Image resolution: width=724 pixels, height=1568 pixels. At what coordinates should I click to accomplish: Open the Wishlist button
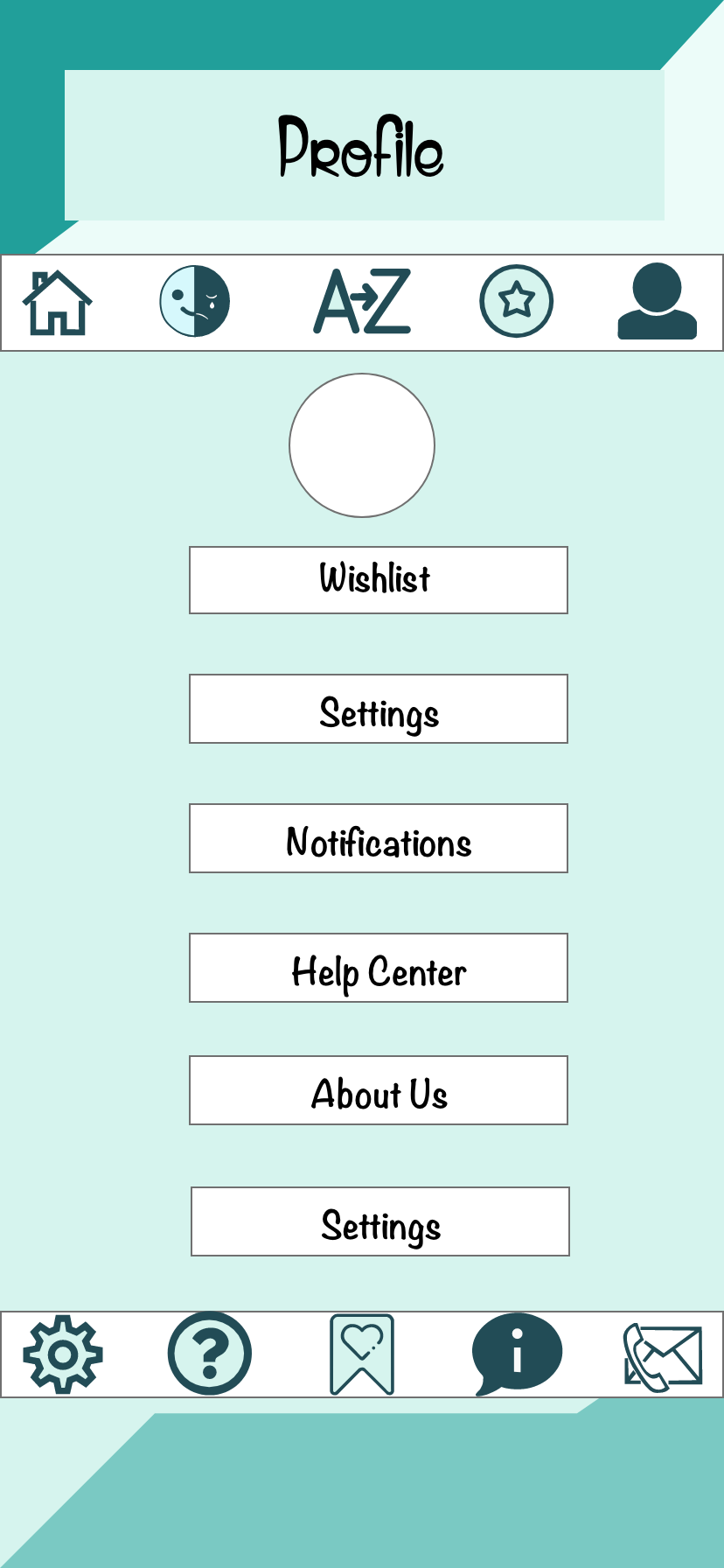coord(379,580)
